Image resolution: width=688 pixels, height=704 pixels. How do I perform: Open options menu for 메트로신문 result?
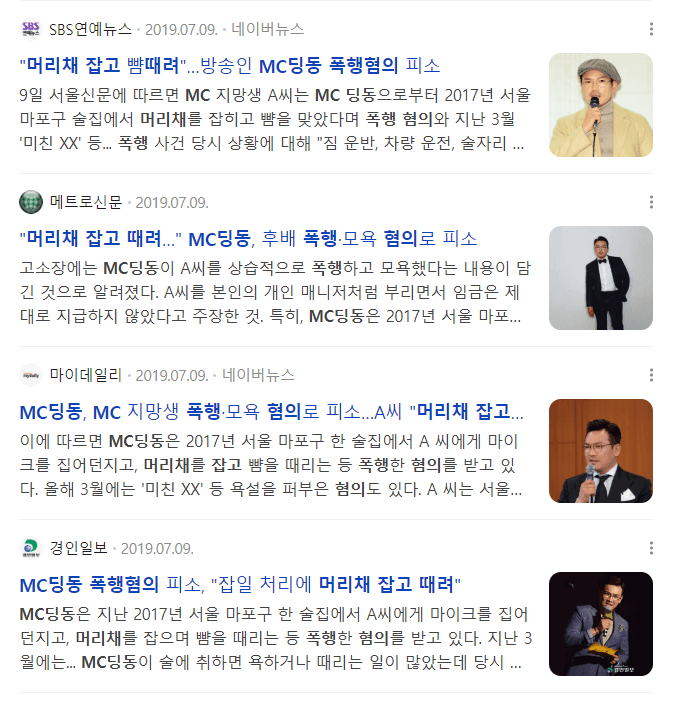pos(651,202)
